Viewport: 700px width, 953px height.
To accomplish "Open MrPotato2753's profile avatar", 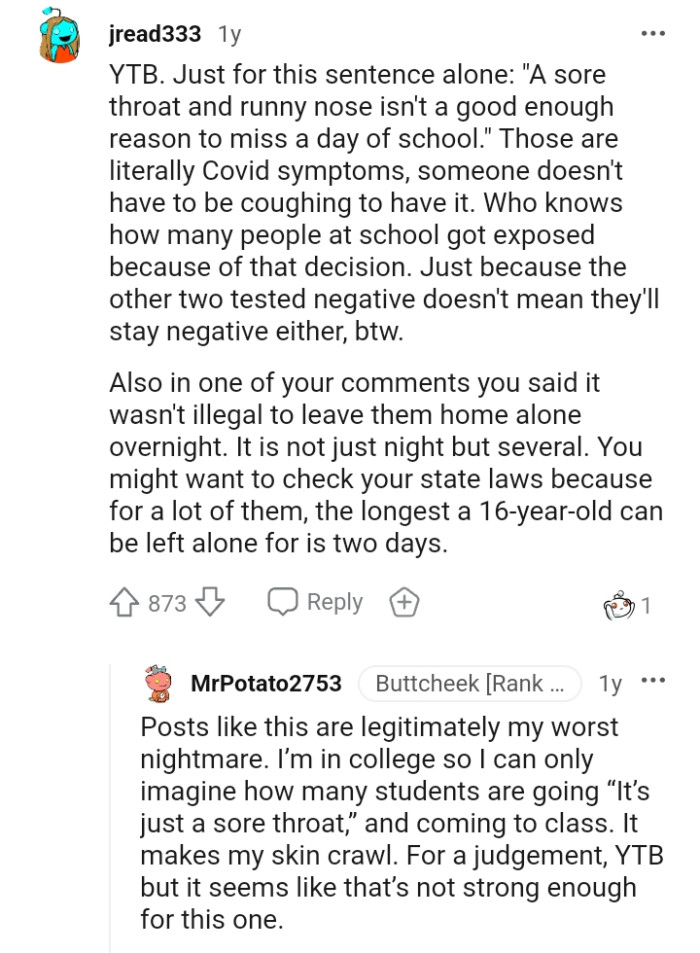I will tap(158, 684).
